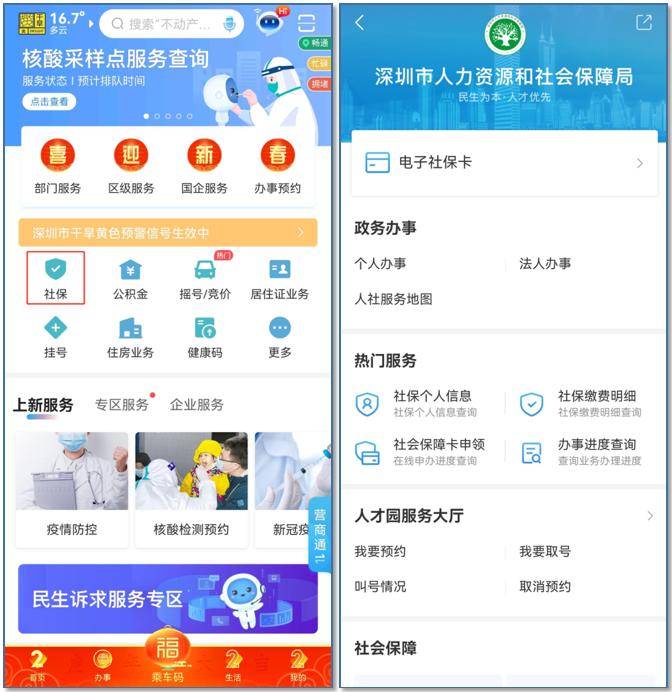Open 居住证业务
Screen dimensions: 672x692
(279, 278)
